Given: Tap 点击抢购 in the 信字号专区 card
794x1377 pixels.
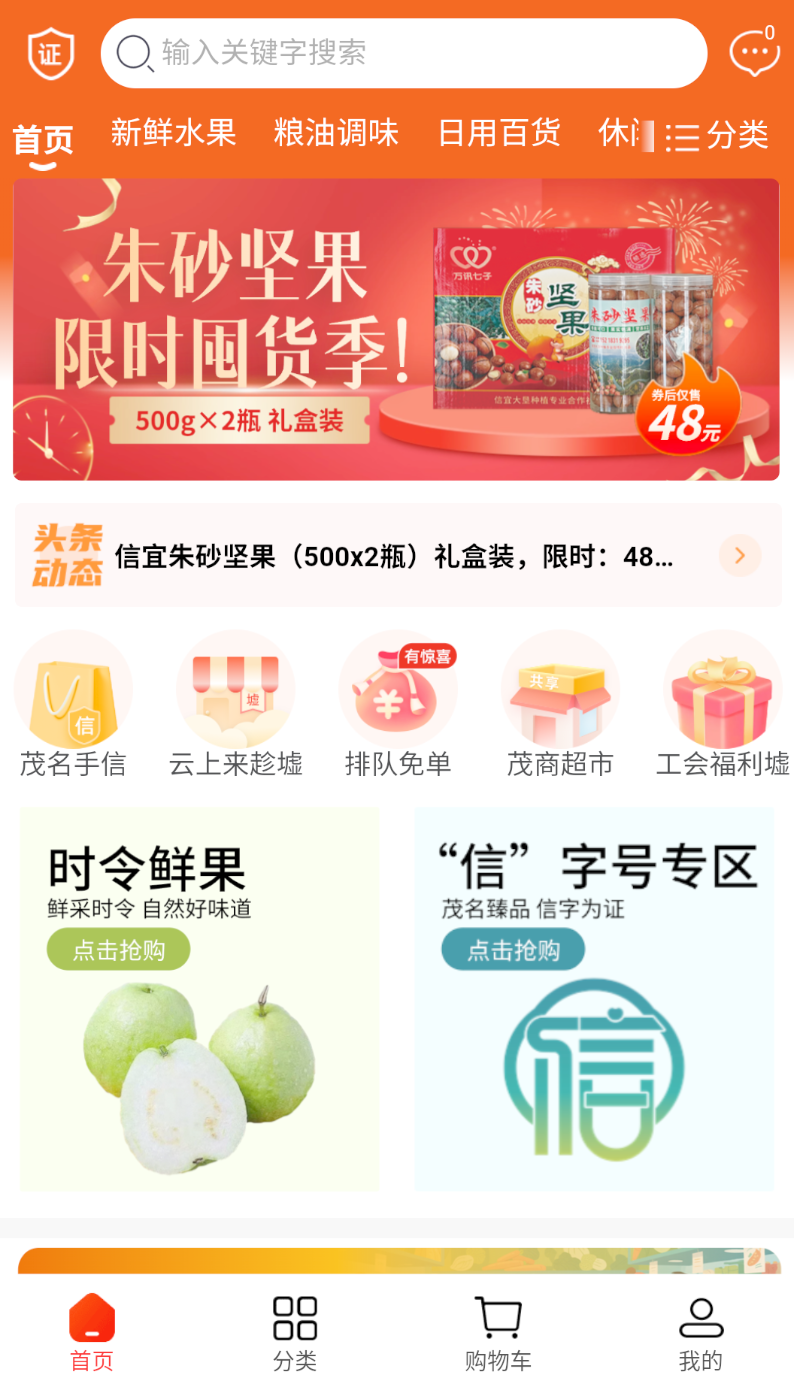Looking at the screenshot, I should pos(513,950).
